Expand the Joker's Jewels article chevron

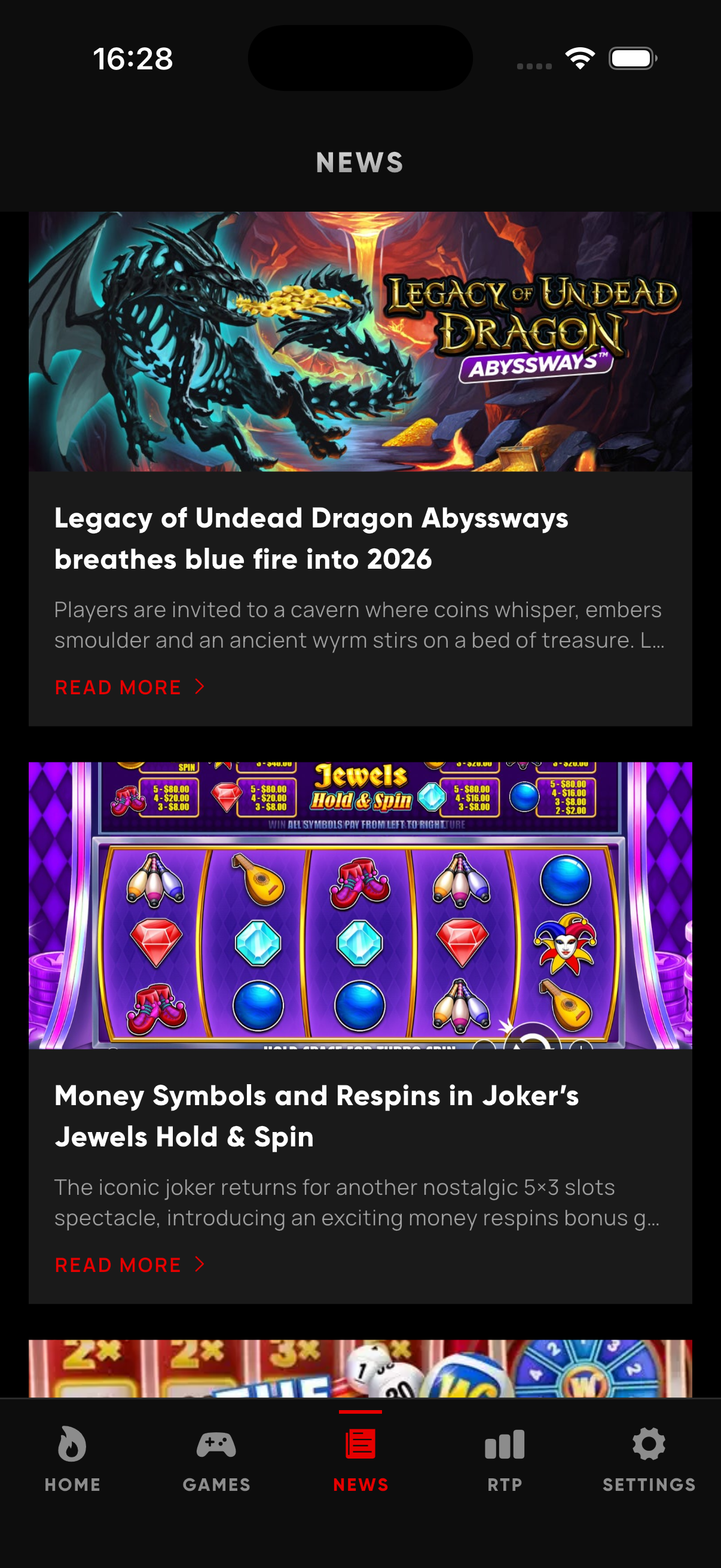(x=200, y=1264)
